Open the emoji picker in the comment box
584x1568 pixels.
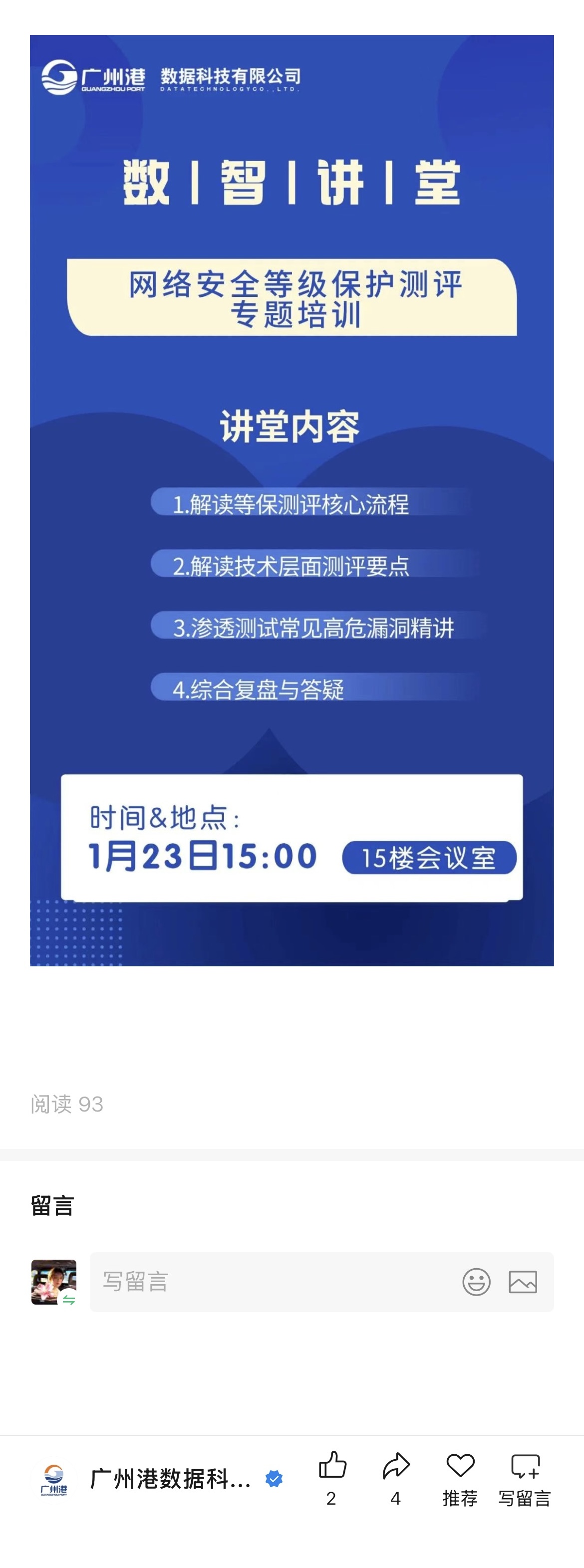tap(476, 1281)
